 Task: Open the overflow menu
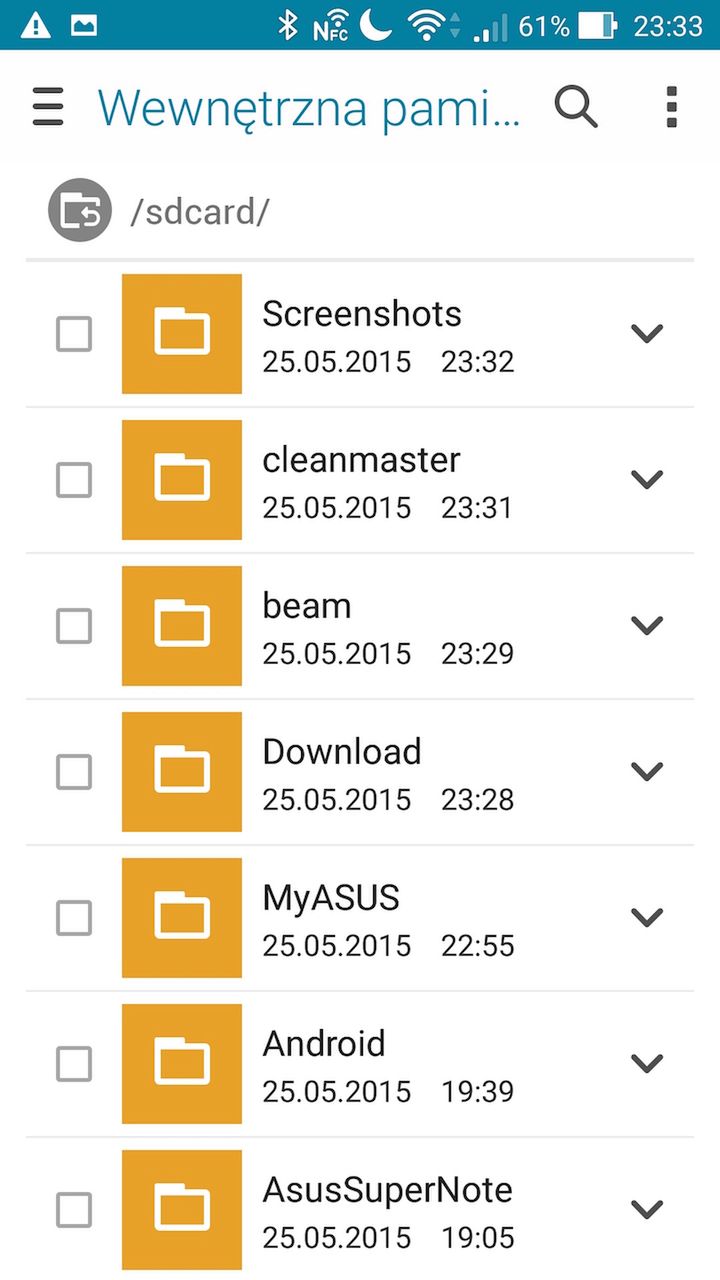671,107
